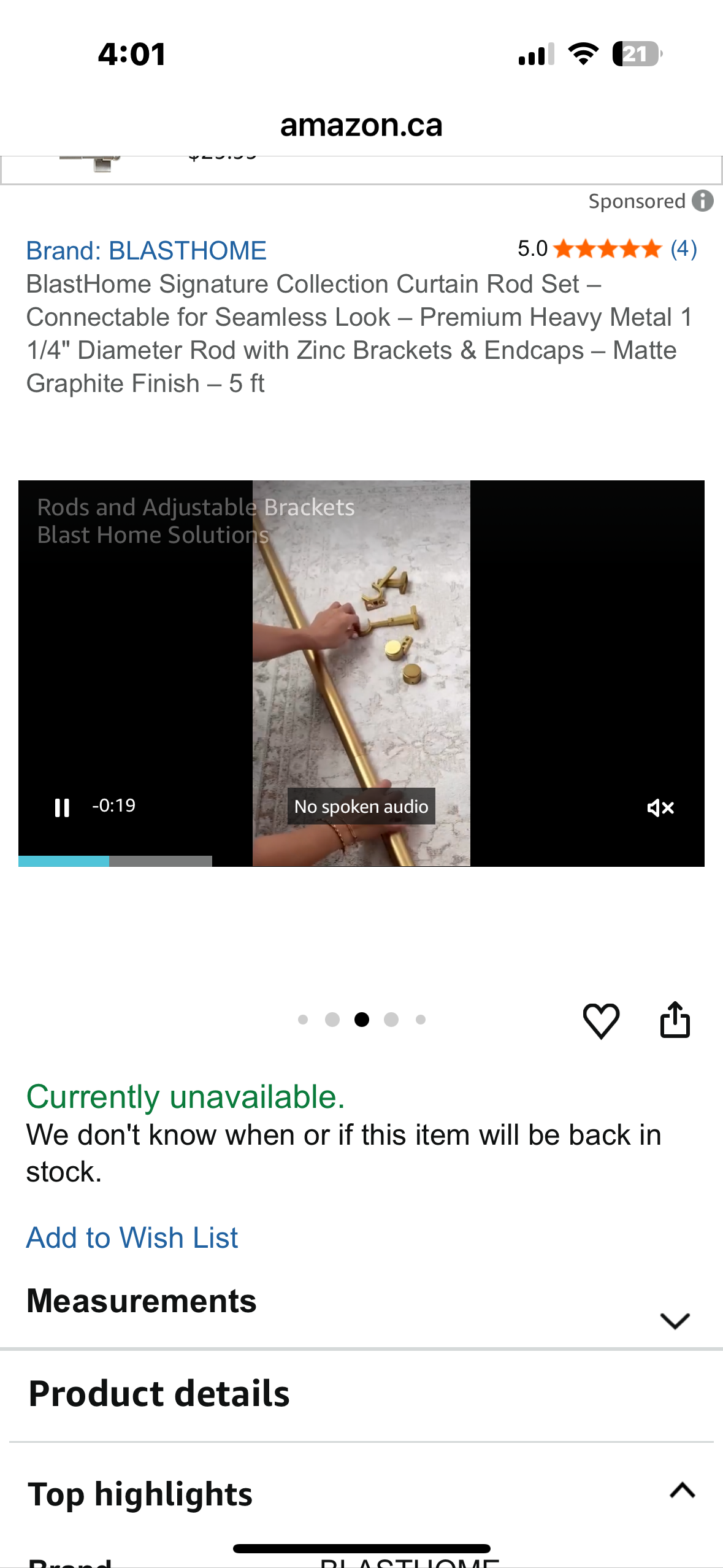Share this curtain rod listing
Image resolution: width=723 pixels, height=1568 pixels.
(675, 1020)
